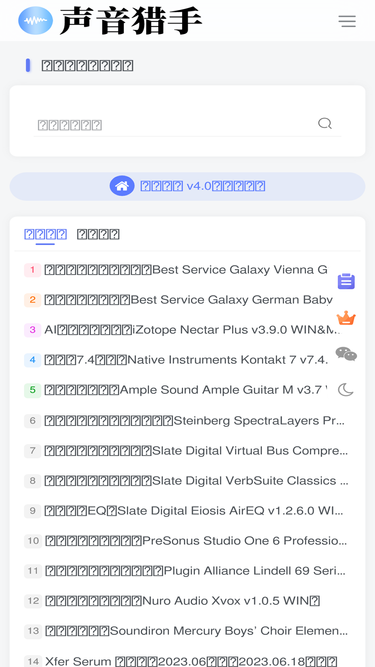This screenshot has height=667, width=375.
Task: Select the first underlined ranking tab
Action: (x=45, y=234)
